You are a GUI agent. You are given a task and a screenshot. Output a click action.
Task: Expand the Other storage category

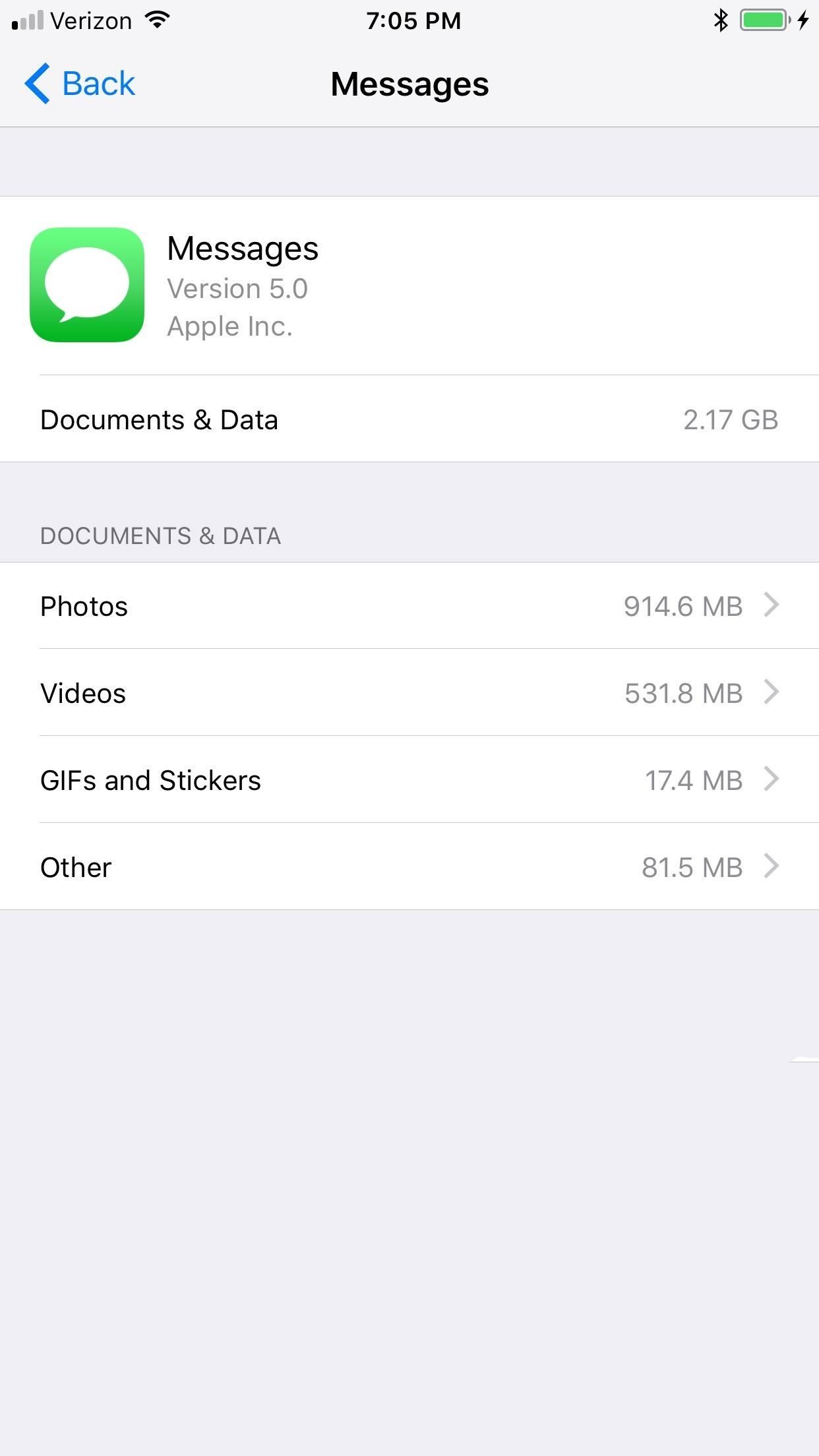pyautogui.click(x=409, y=866)
